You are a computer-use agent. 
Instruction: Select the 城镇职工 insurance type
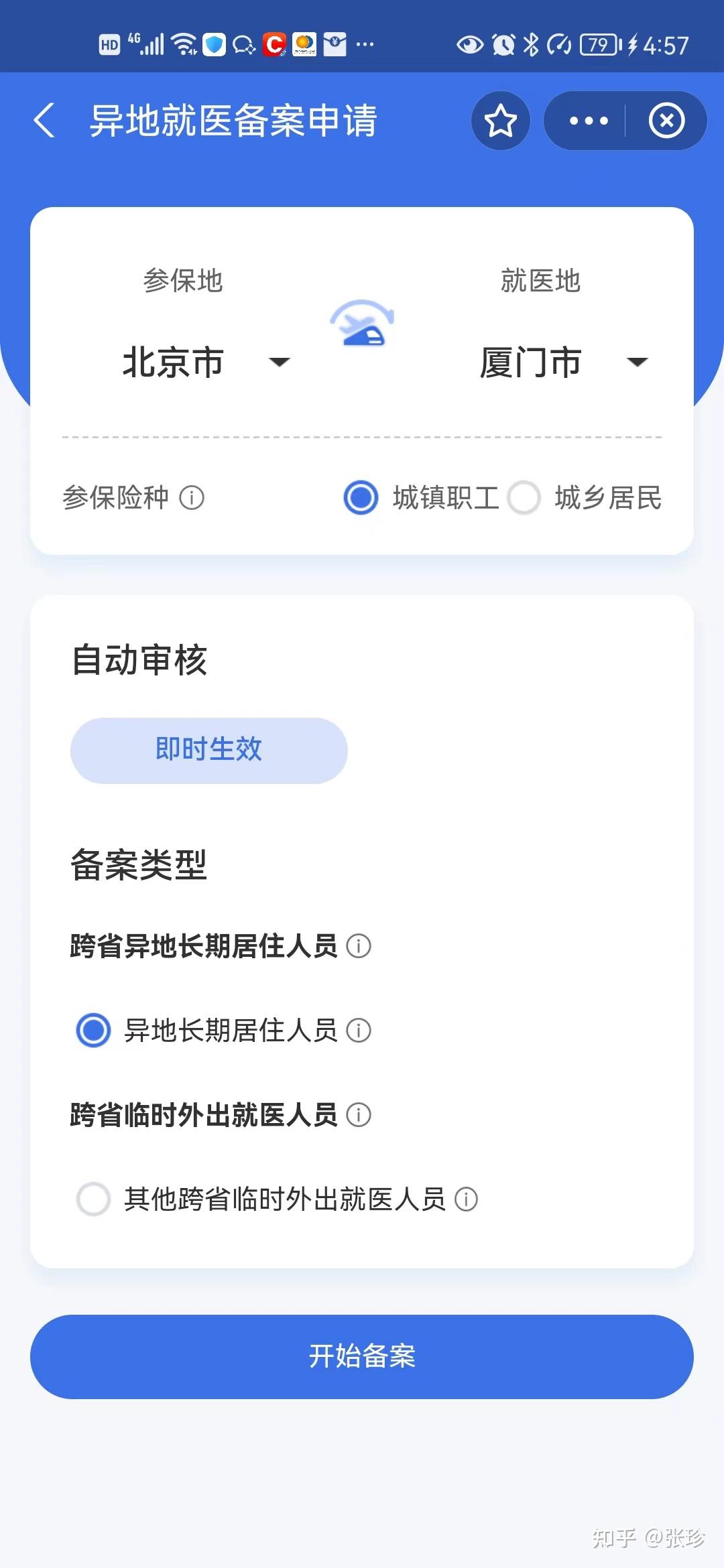click(361, 498)
